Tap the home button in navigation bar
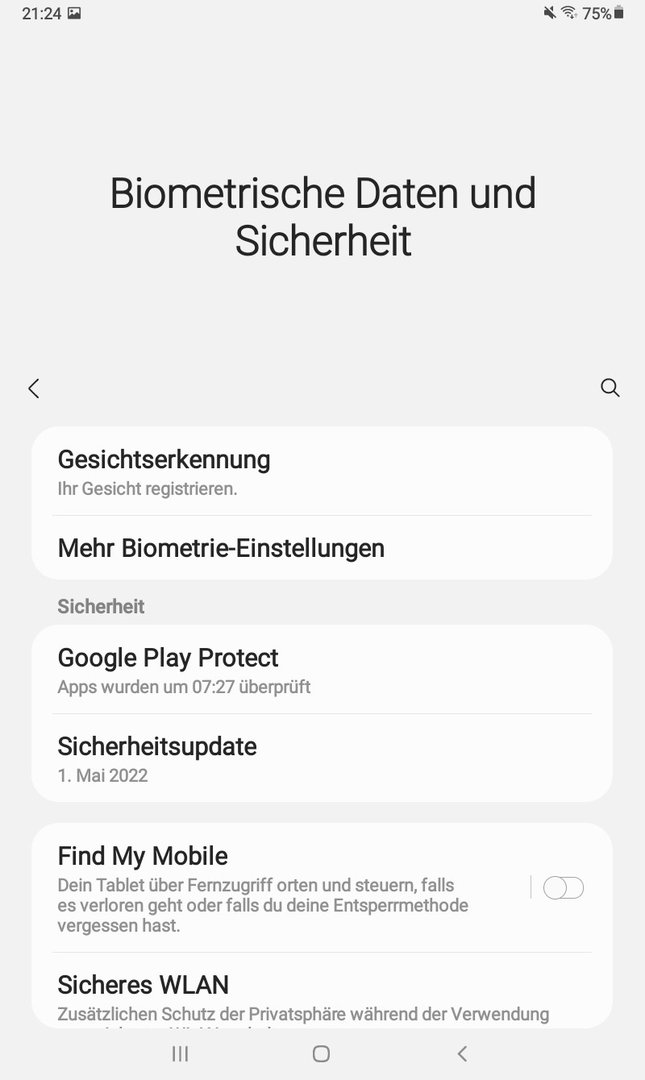Screen dimensions: 645x1080 click(x=321, y=1053)
